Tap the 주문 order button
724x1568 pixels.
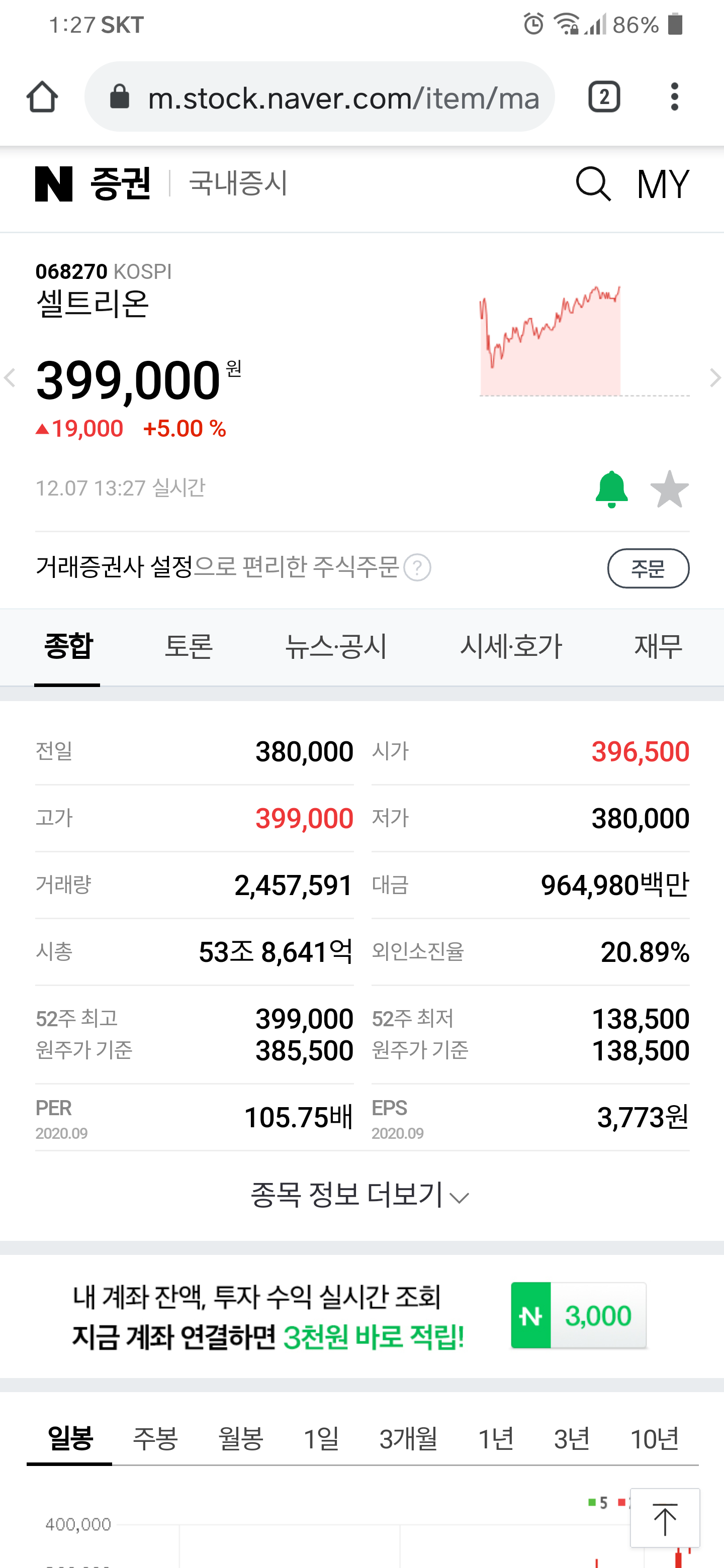coord(648,568)
